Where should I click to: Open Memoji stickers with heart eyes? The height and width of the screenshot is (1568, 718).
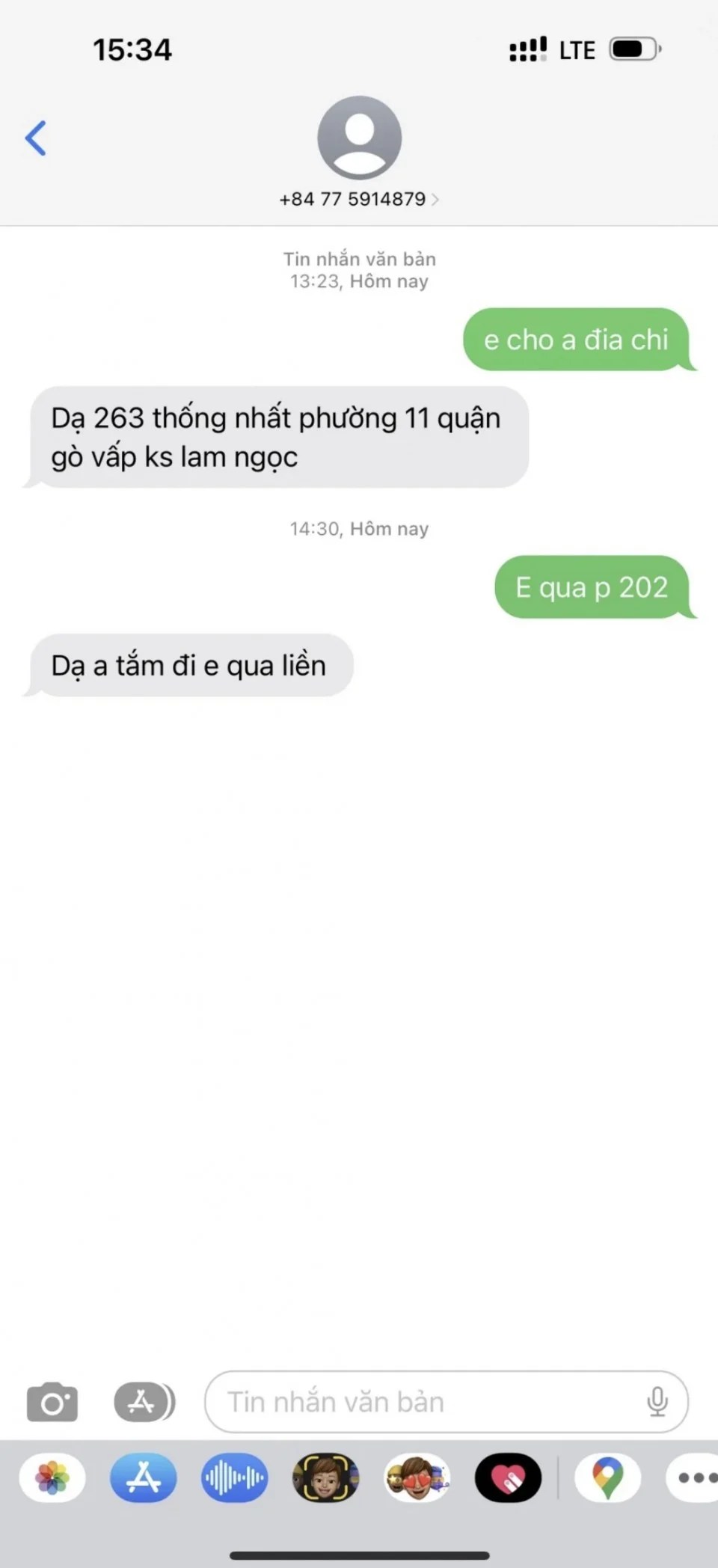pos(417,1478)
